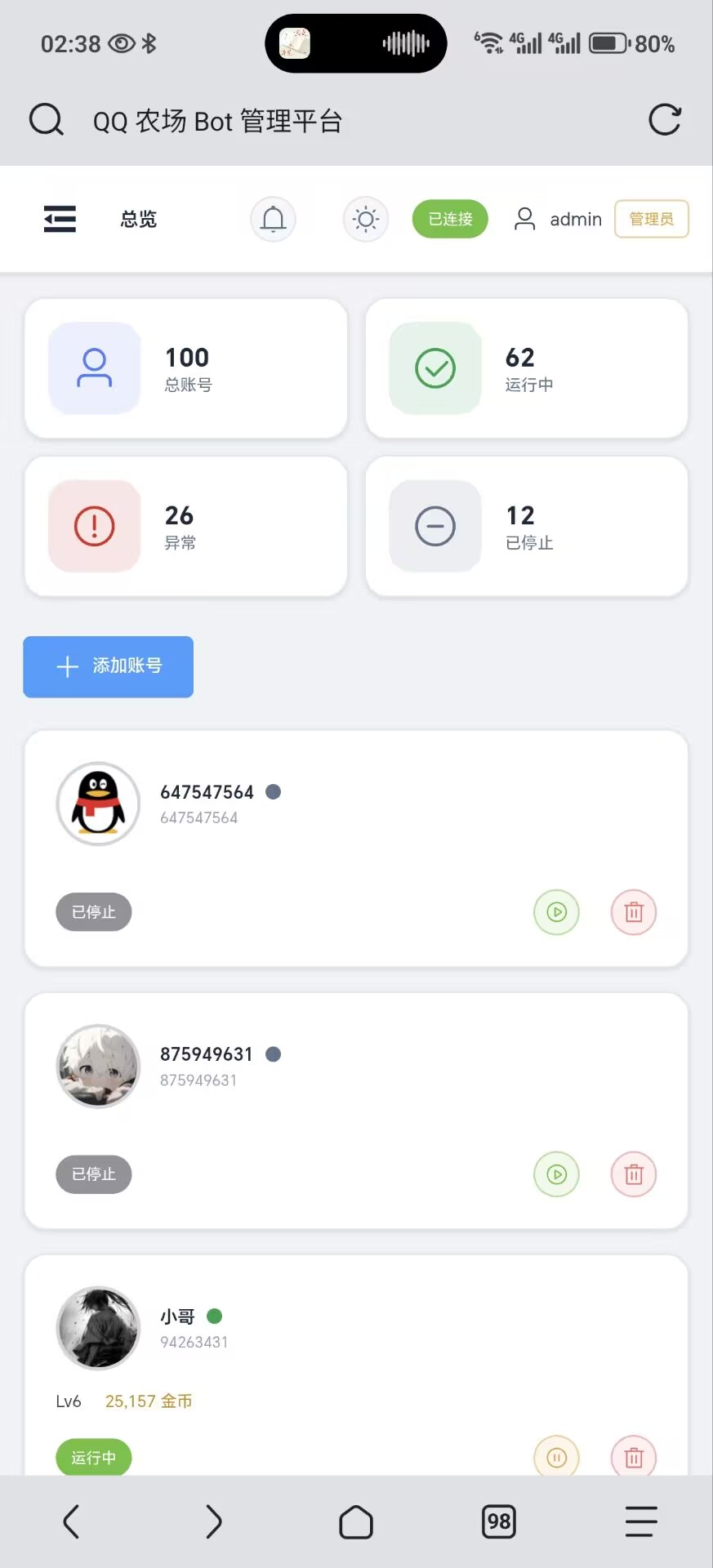Start account 875949631
The image size is (713, 1568).
click(556, 1174)
